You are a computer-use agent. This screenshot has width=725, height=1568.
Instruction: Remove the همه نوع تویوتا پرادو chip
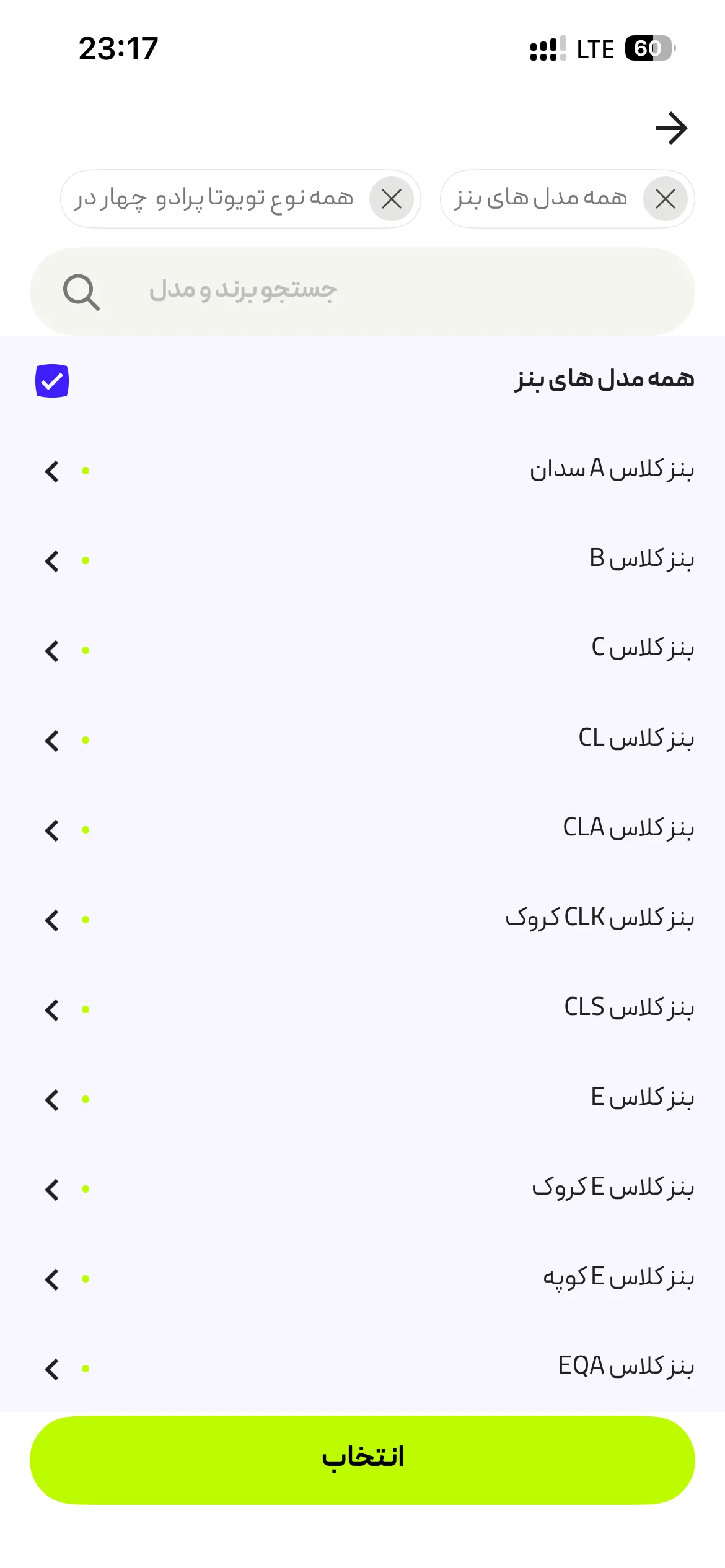click(392, 199)
